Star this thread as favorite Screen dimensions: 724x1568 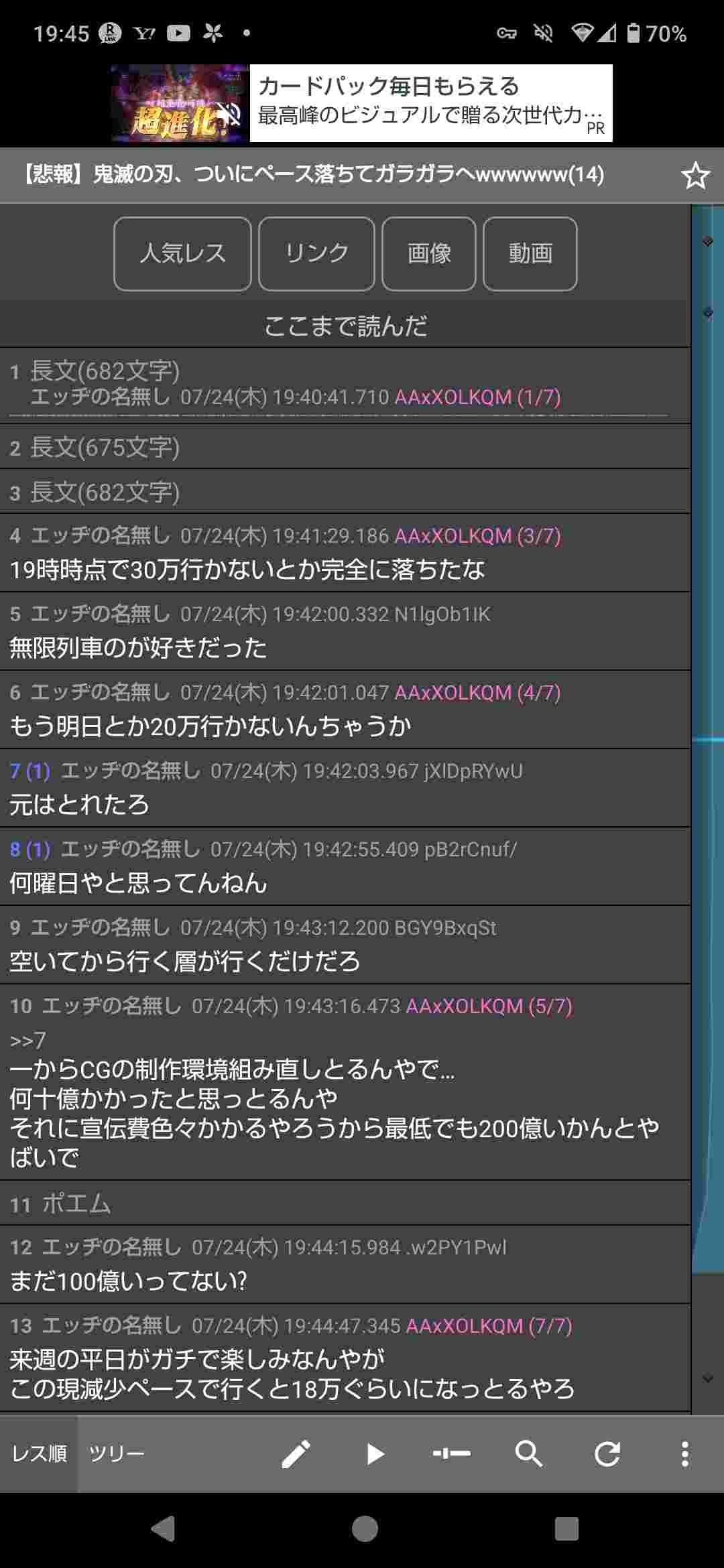click(695, 176)
